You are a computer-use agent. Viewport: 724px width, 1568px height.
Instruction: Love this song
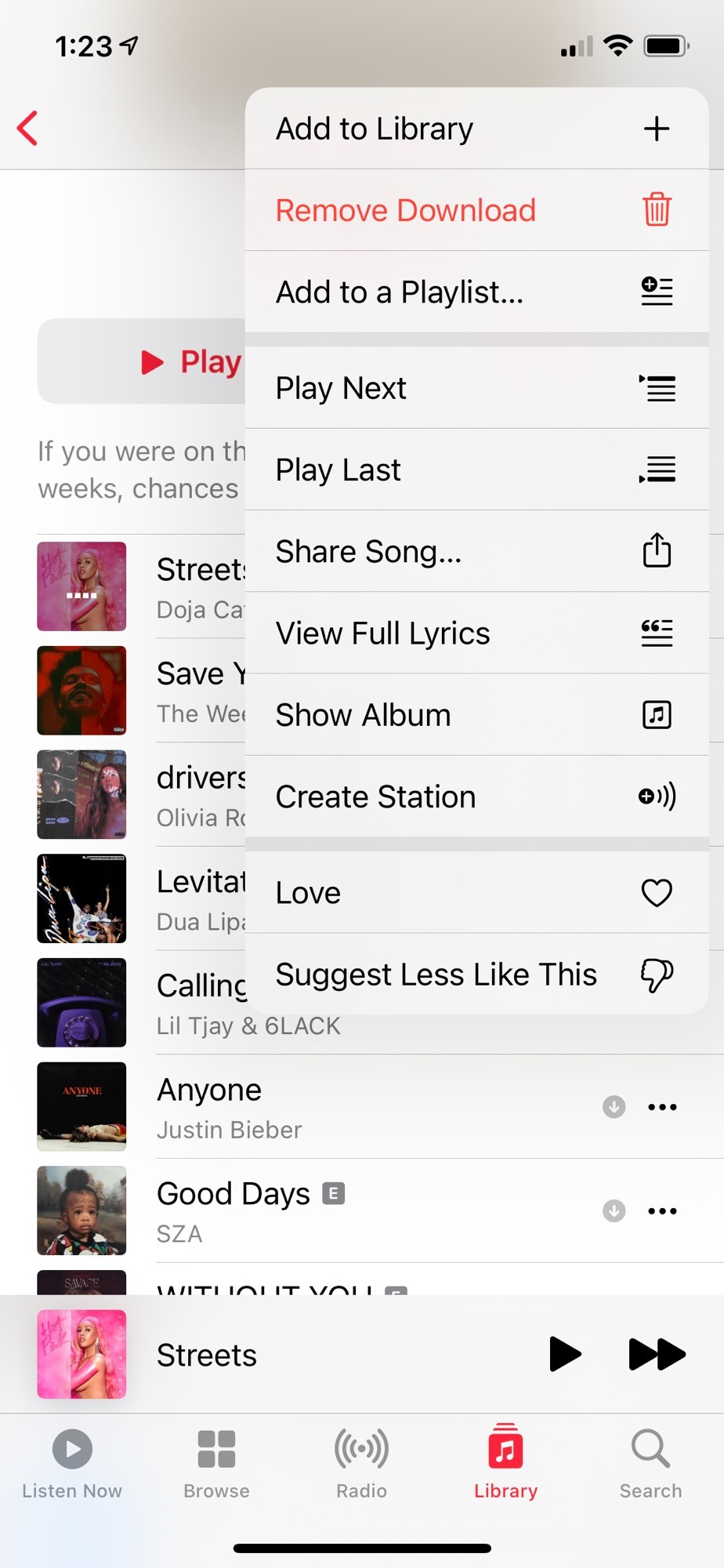[476, 893]
